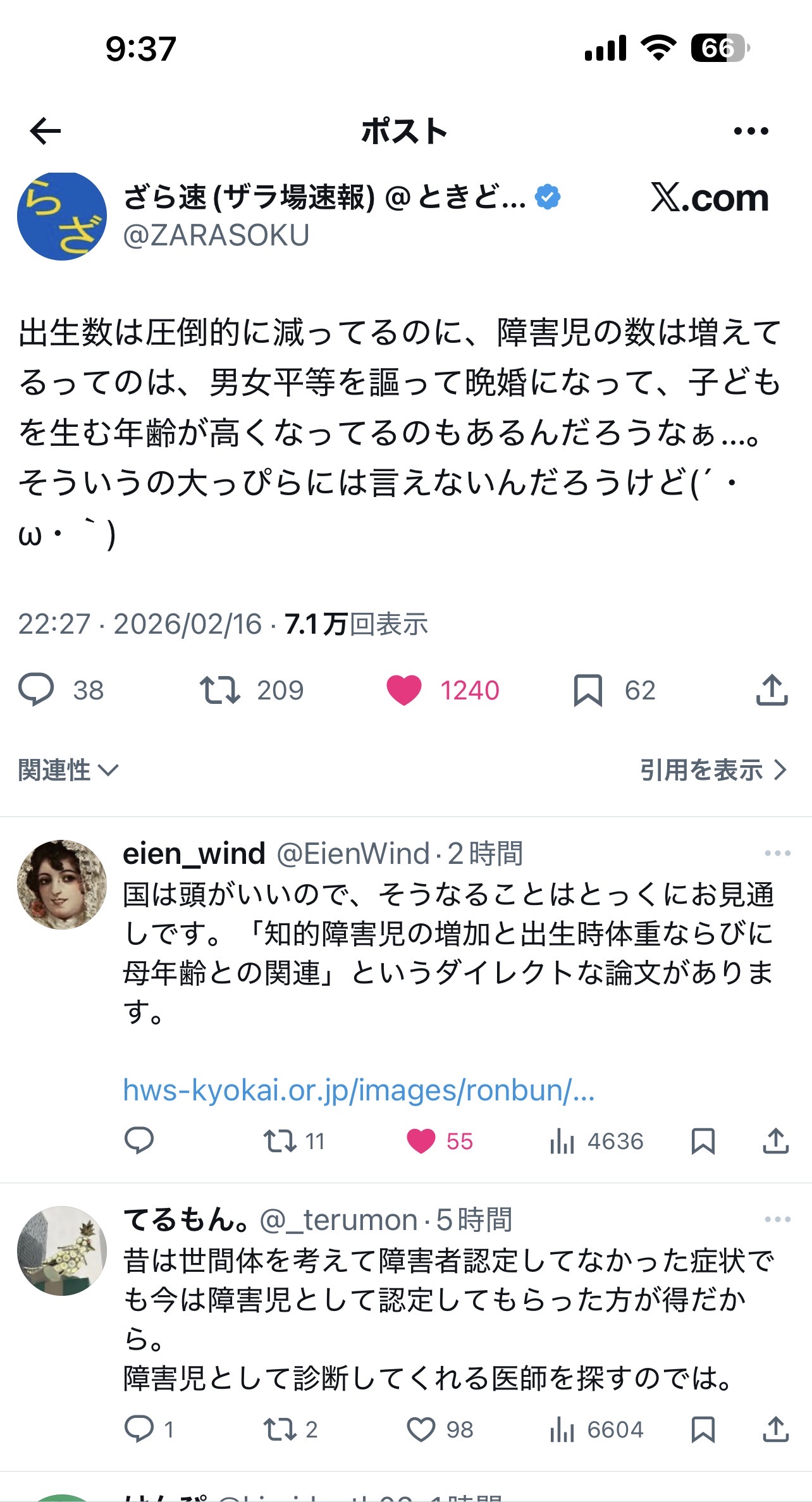Go back using the arrow icon
812x1502 pixels.
(x=46, y=131)
